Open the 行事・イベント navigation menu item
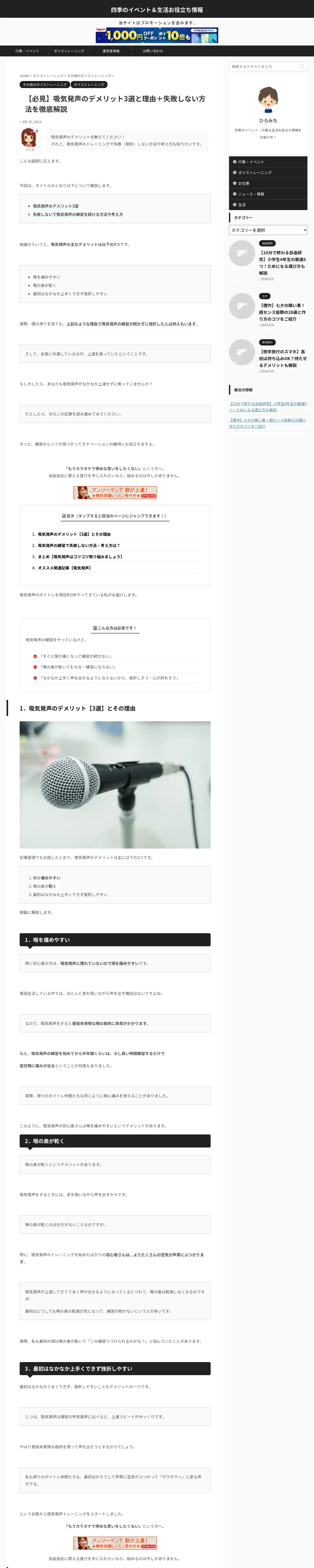Viewport: 314px width, 1568px height. point(27,51)
